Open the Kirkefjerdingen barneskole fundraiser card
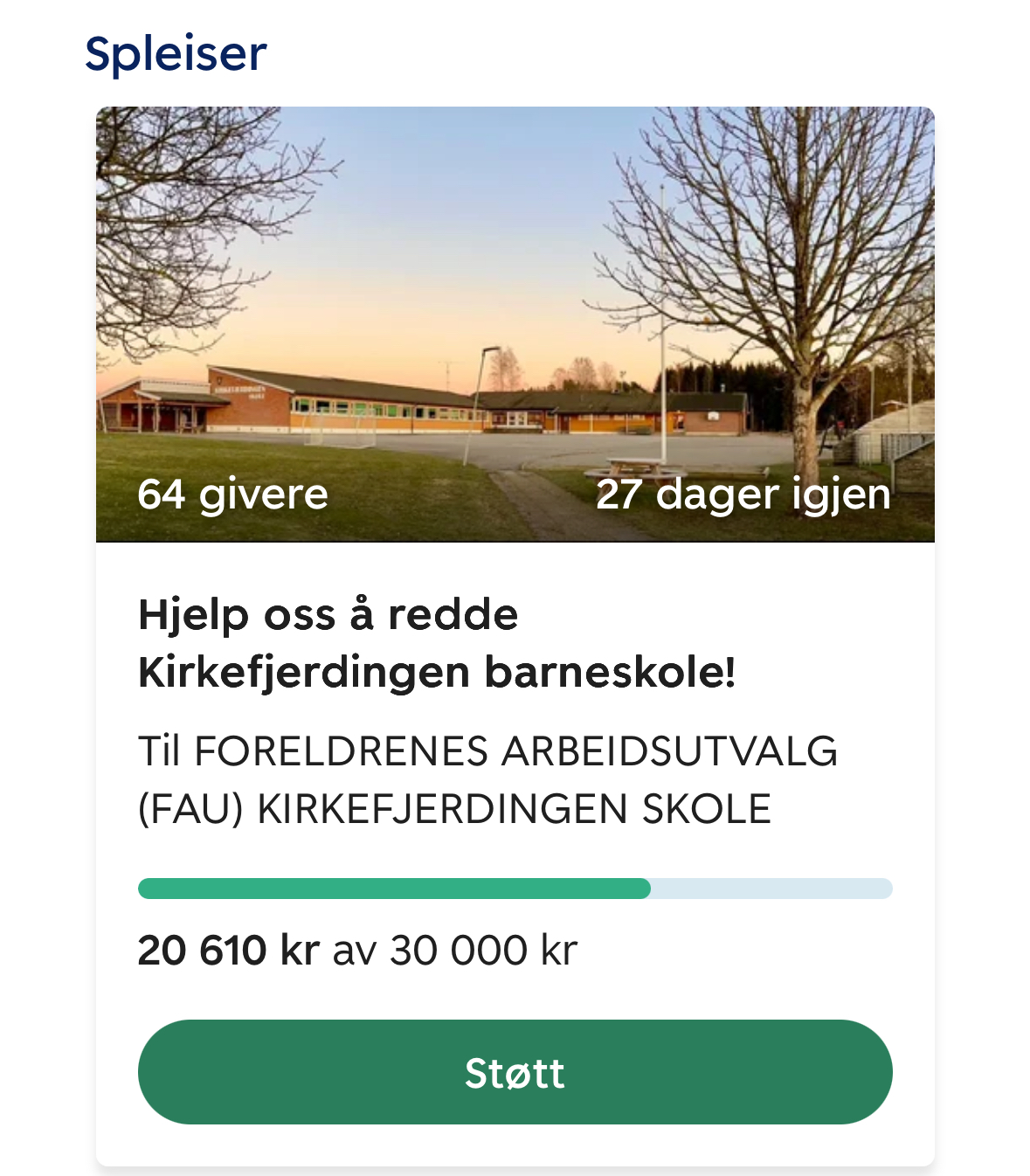This screenshot has height=1176, width=1030. 437,643
